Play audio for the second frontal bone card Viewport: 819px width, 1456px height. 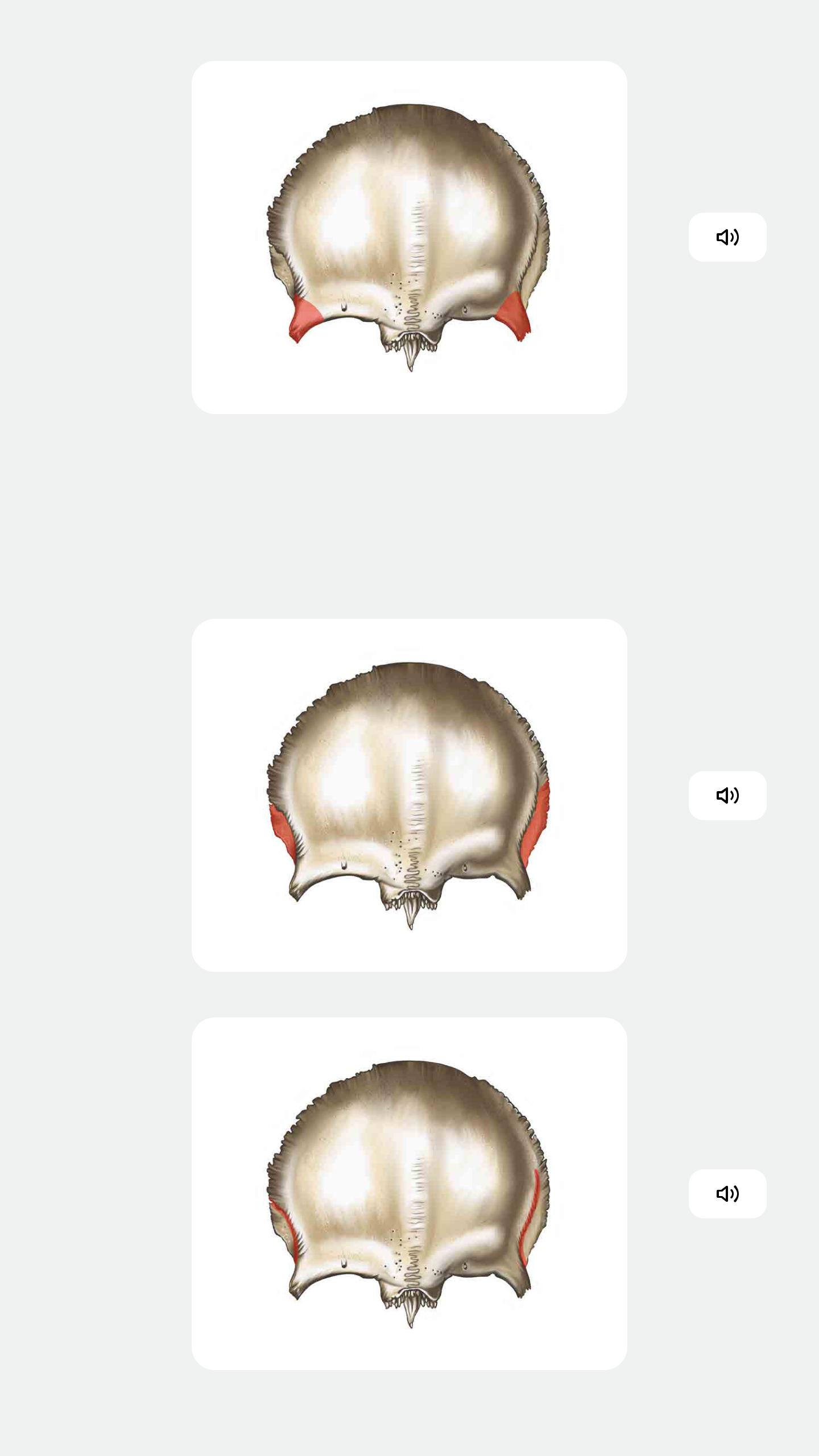tap(727, 795)
